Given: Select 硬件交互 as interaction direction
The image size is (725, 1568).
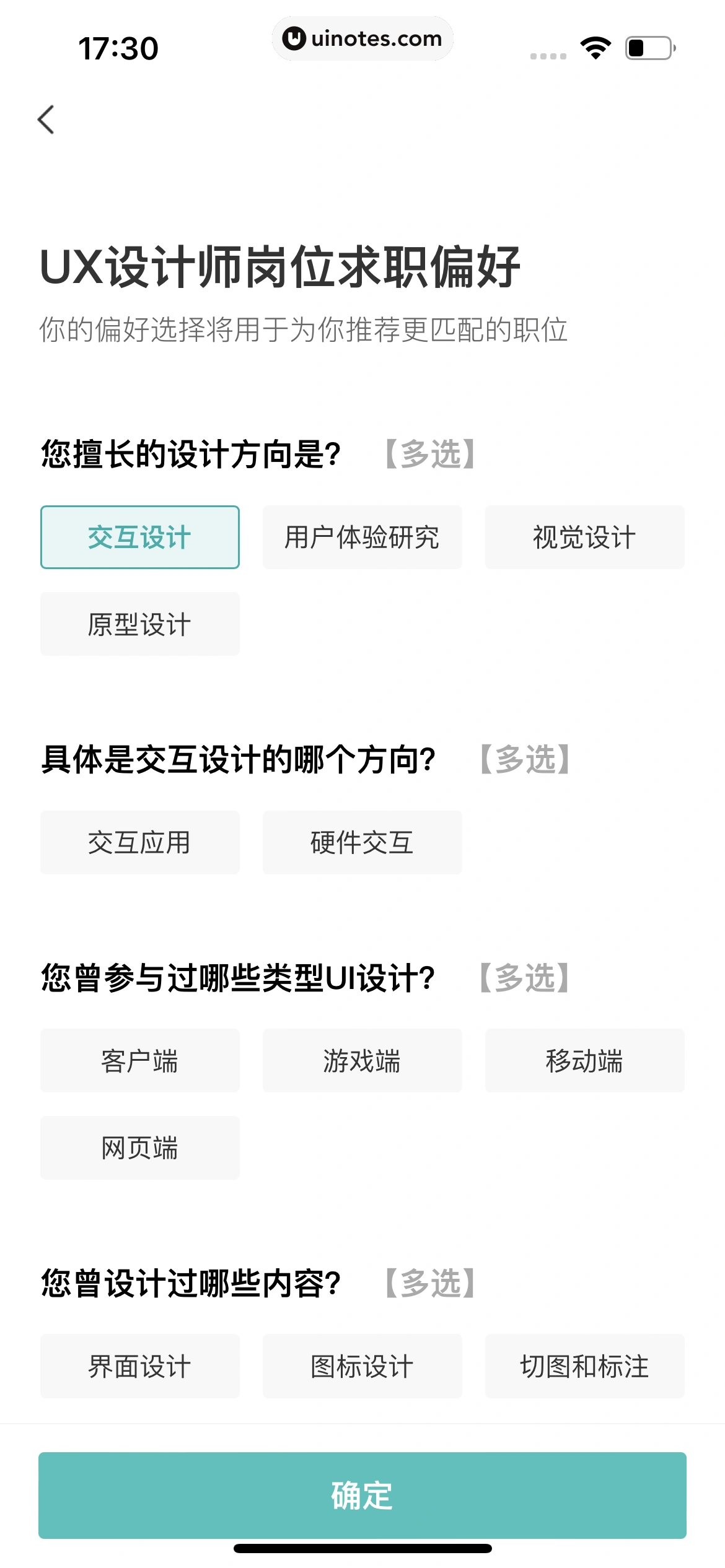Looking at the screenshot, I should (362, 842).
